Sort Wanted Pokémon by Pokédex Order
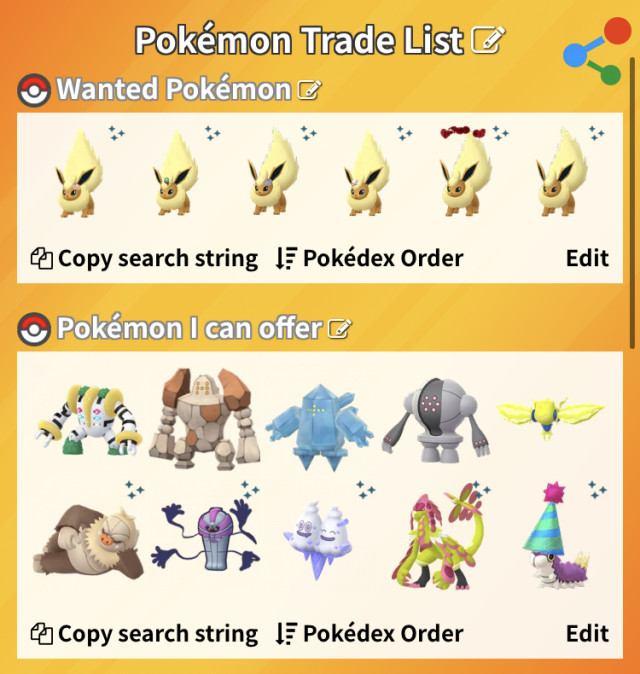This screenshot has width=640, height=674. point(369,258)
